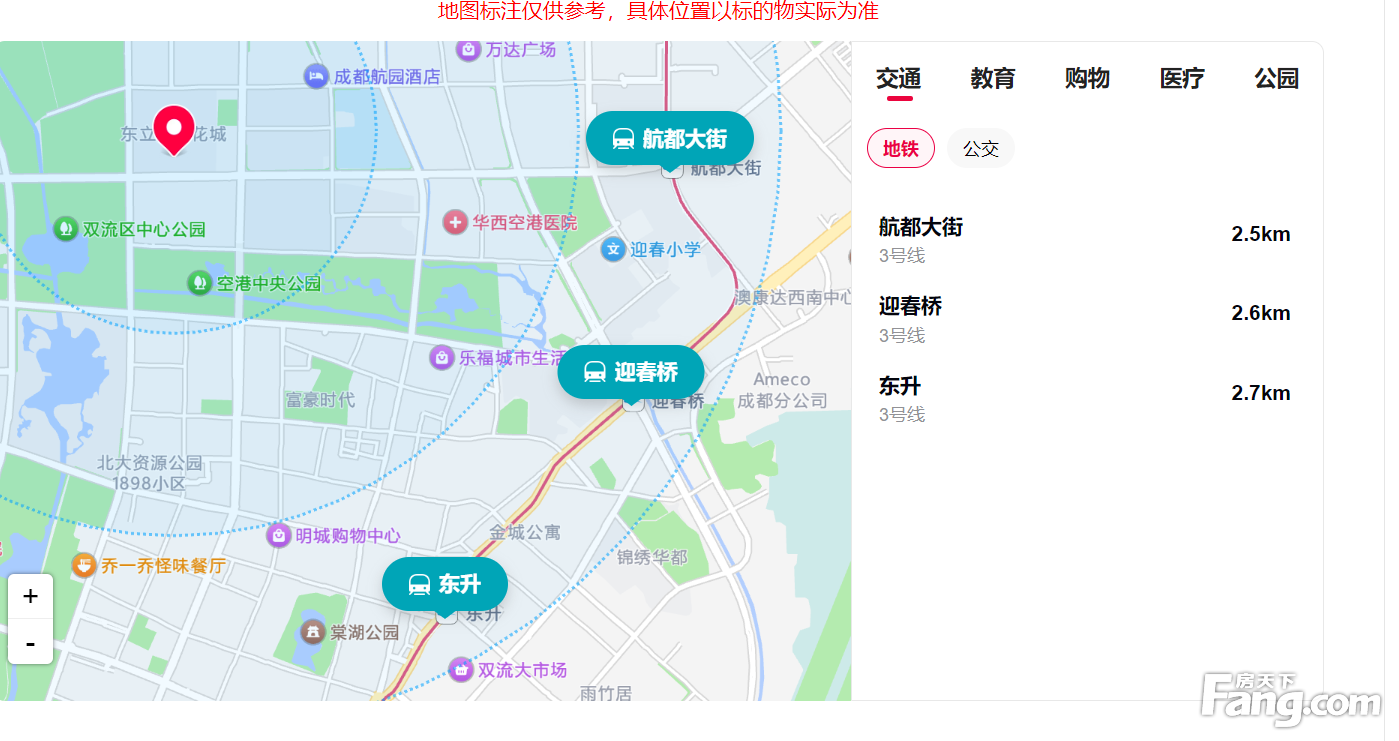Open the 医疗 tab
Viewport: 1399px width, 741px height.
tap(1181, 79)
